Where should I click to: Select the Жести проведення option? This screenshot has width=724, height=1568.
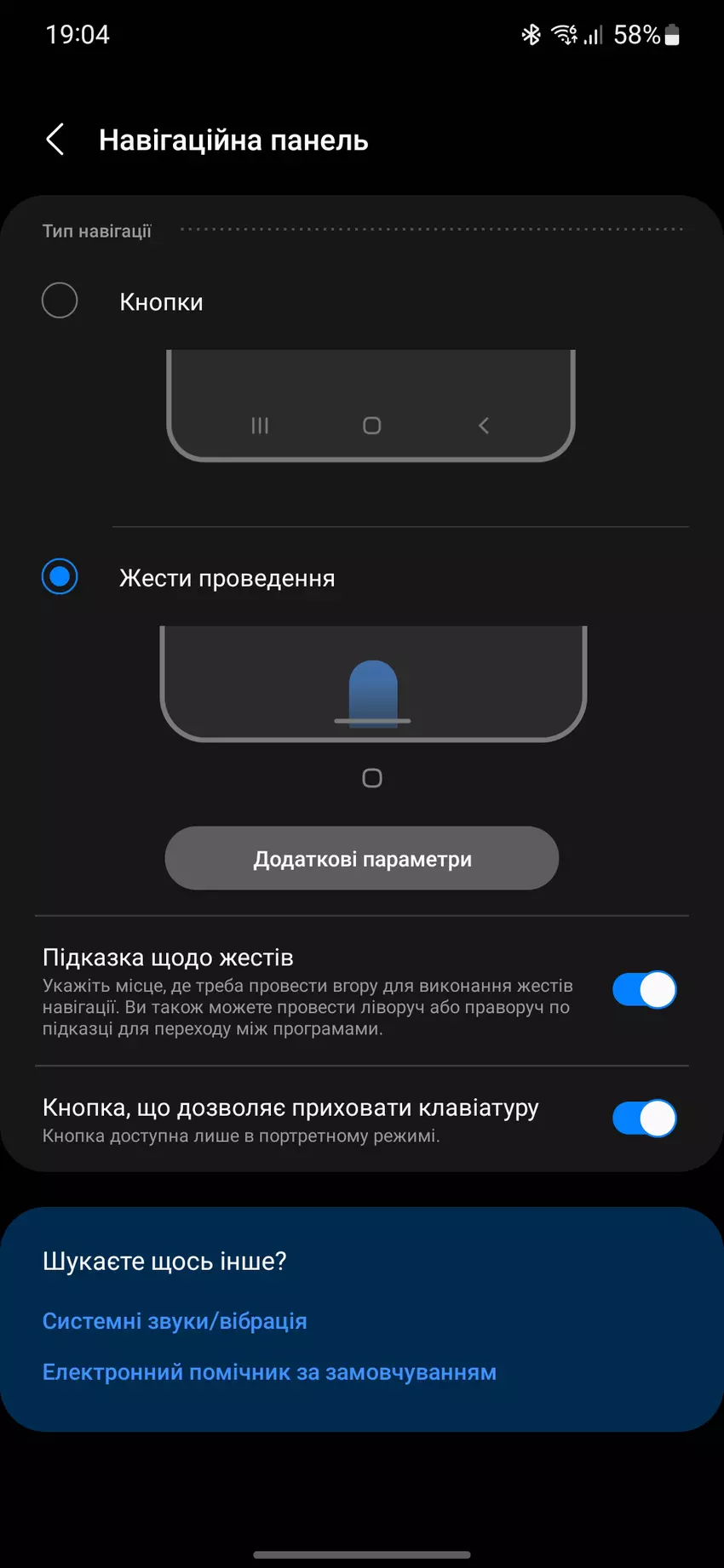[60, 576]
